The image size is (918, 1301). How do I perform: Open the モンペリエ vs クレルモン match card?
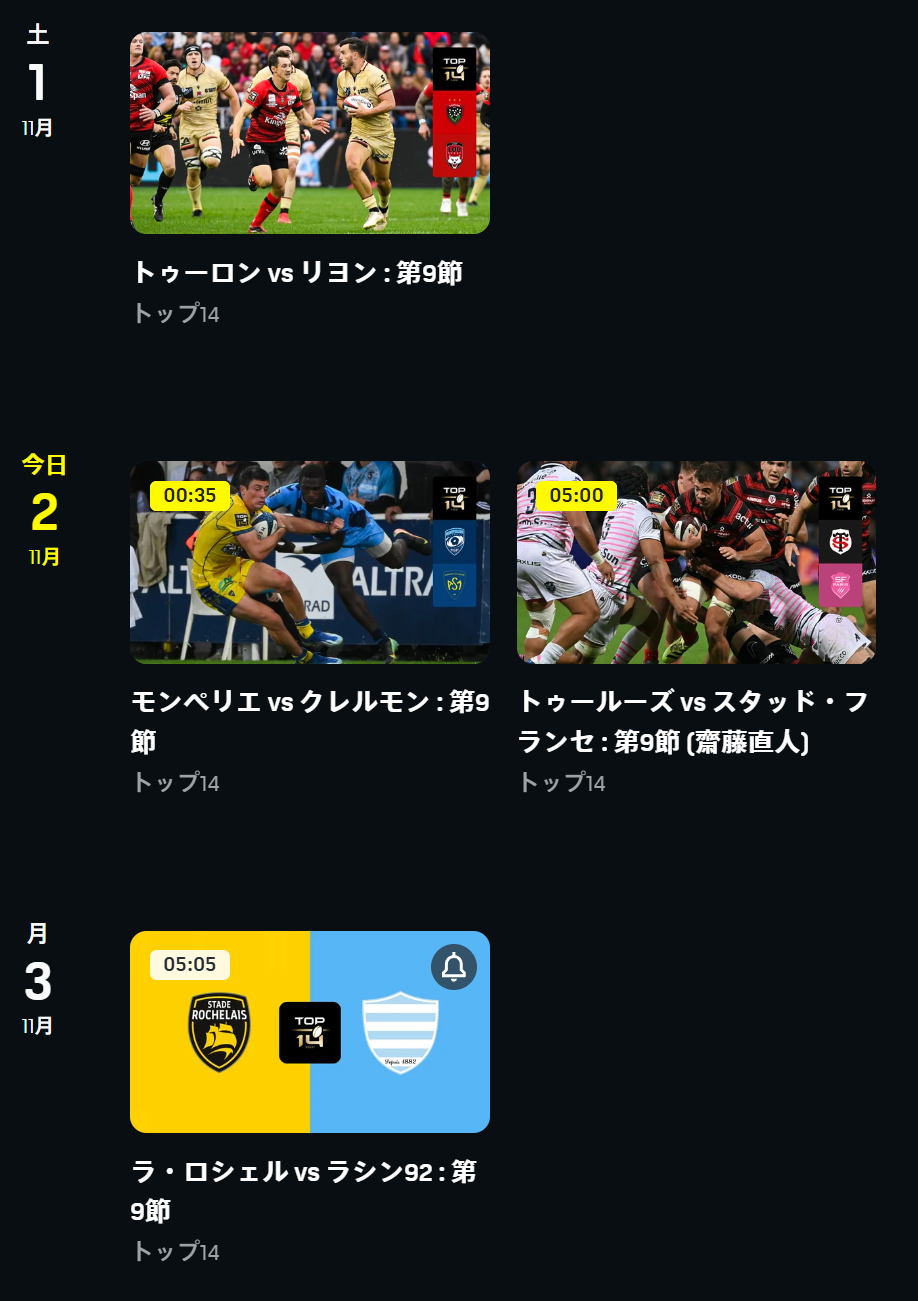click(309, 562)
